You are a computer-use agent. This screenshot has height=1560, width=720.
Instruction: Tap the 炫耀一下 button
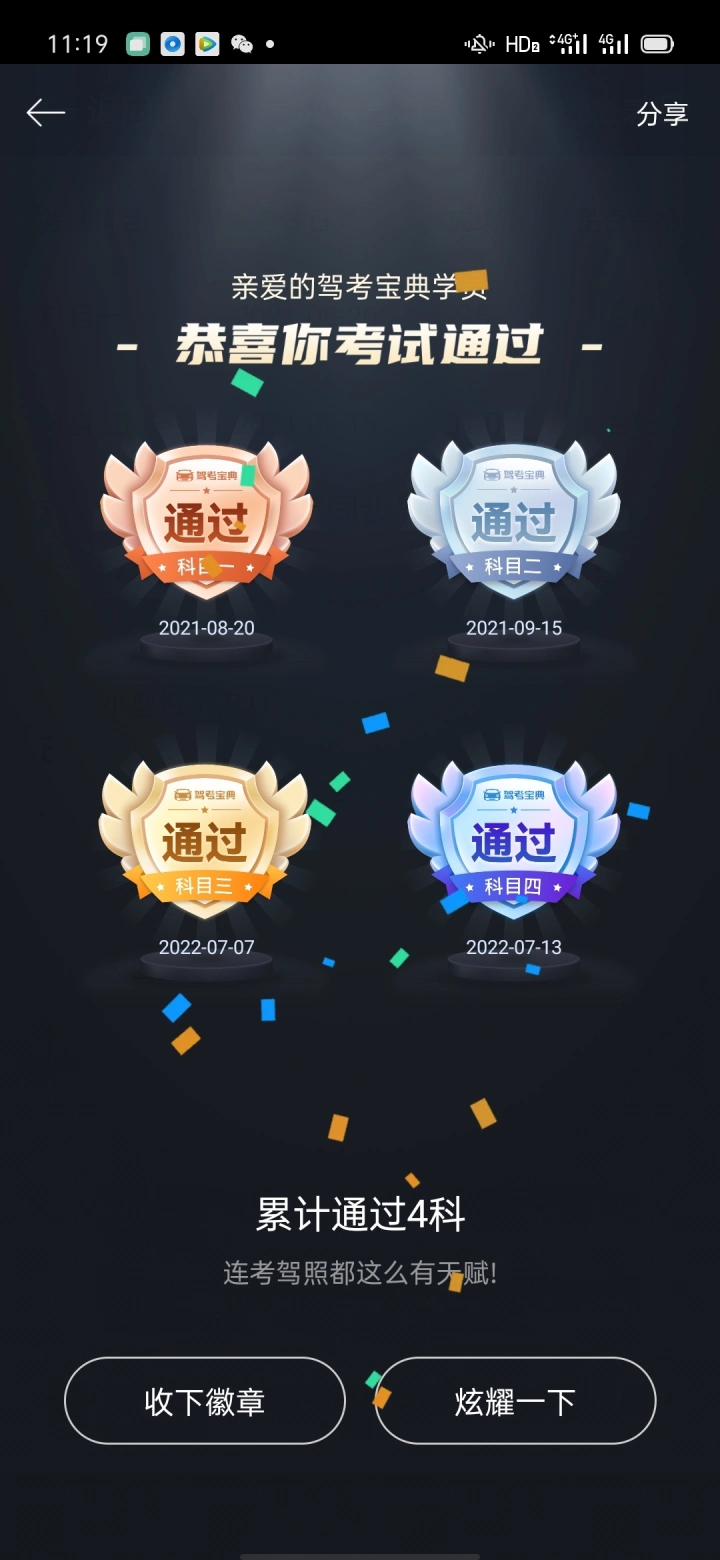pos(515,1400)
